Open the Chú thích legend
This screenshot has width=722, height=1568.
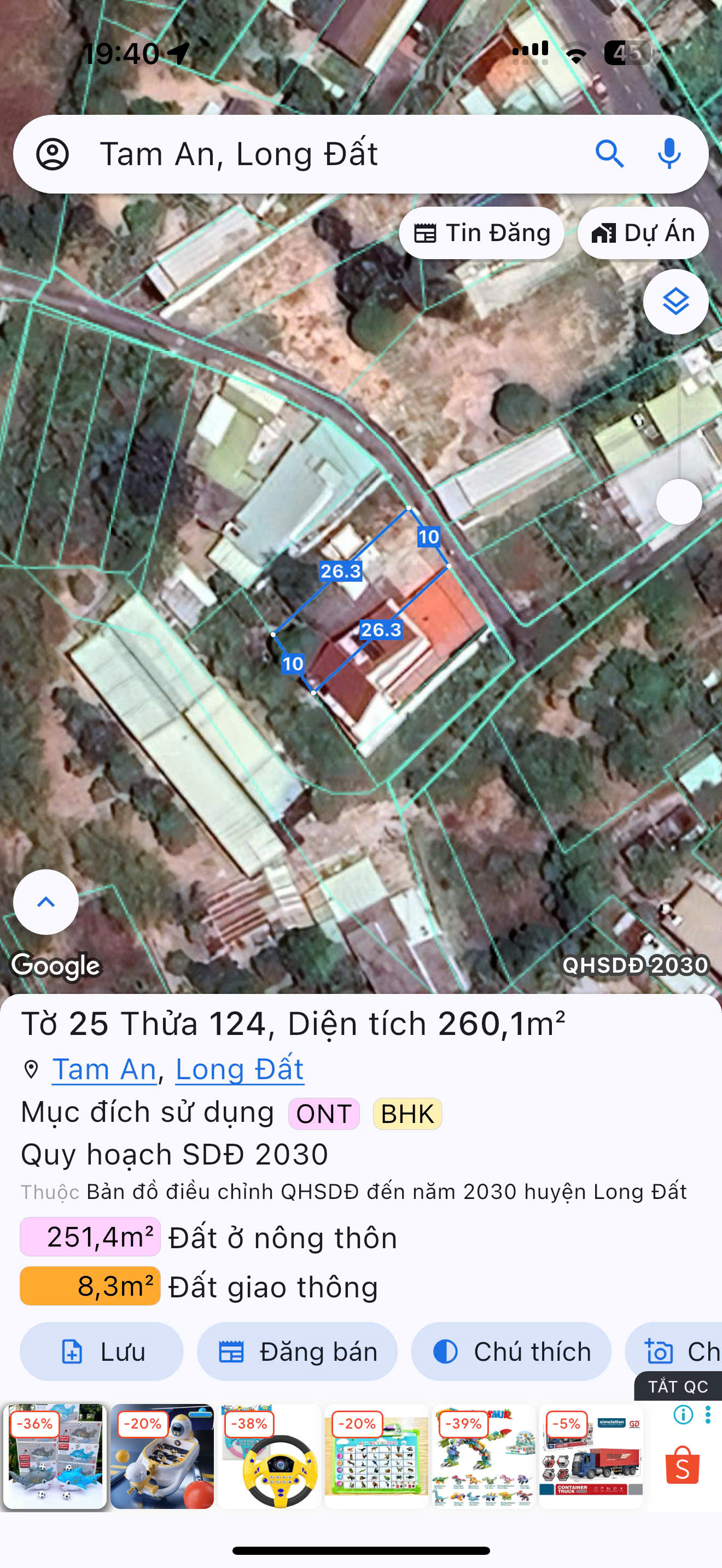[511, 1351]
